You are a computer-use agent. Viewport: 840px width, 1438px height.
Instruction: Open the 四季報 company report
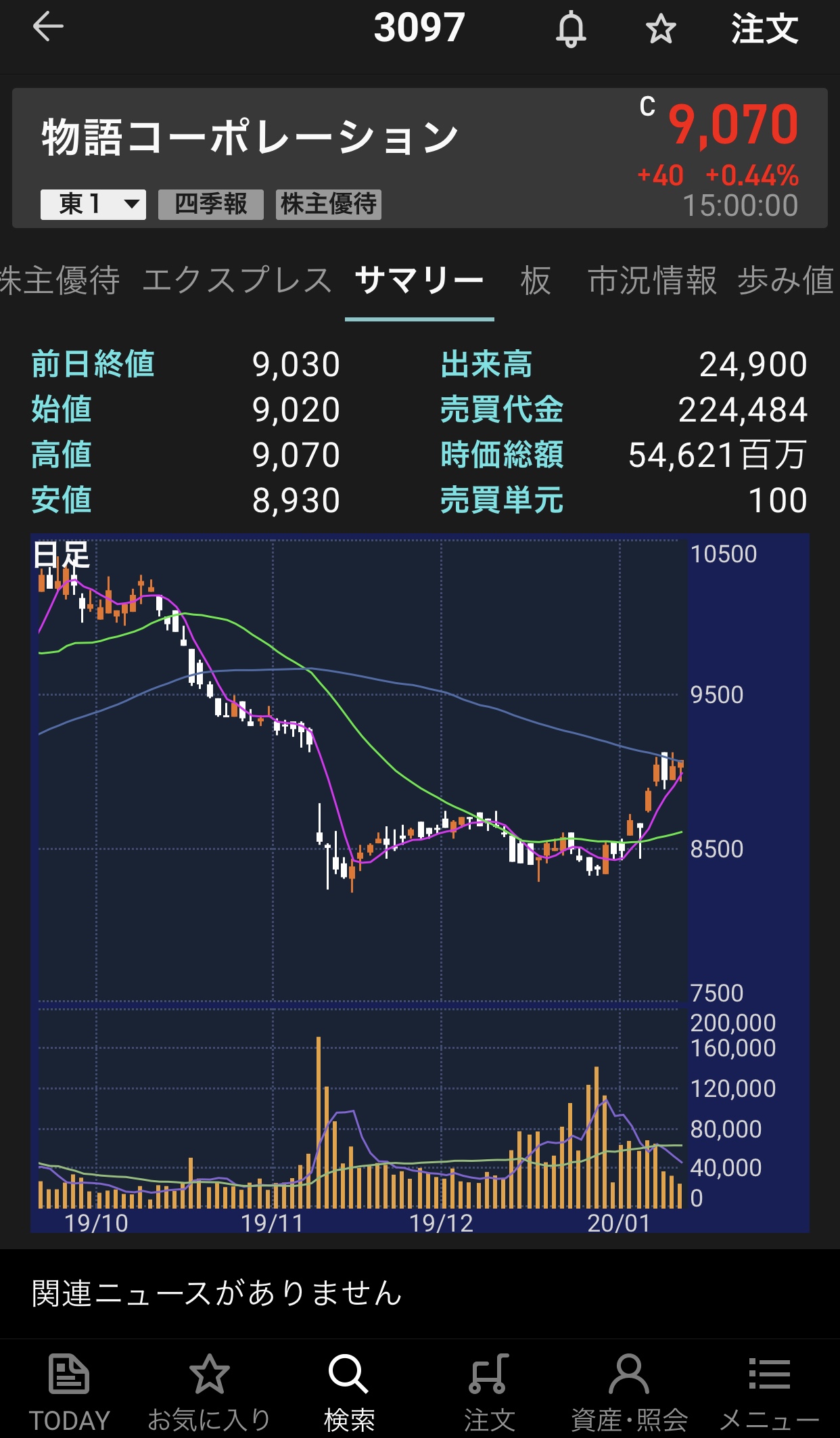tap(211, 204)
